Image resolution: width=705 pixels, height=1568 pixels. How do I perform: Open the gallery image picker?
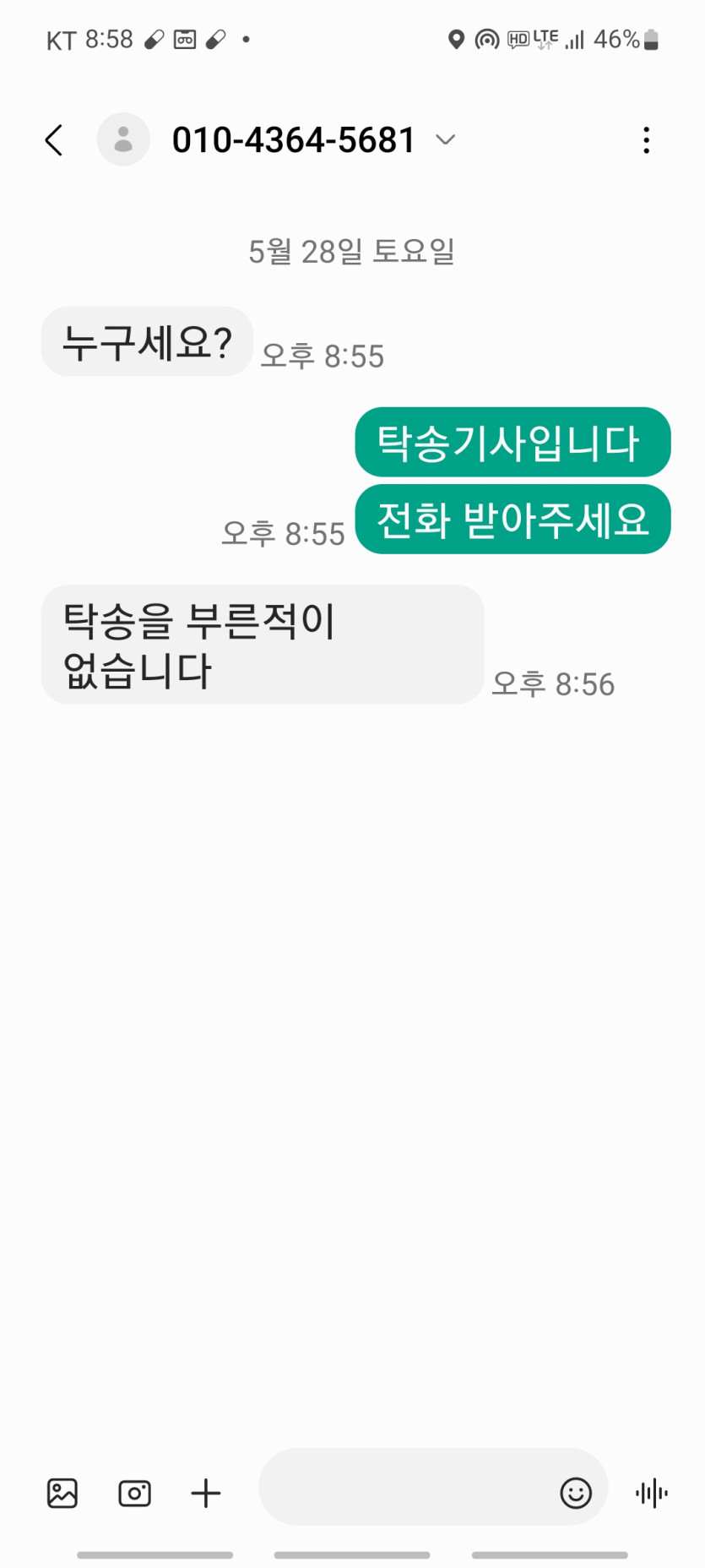[62, 1493]
